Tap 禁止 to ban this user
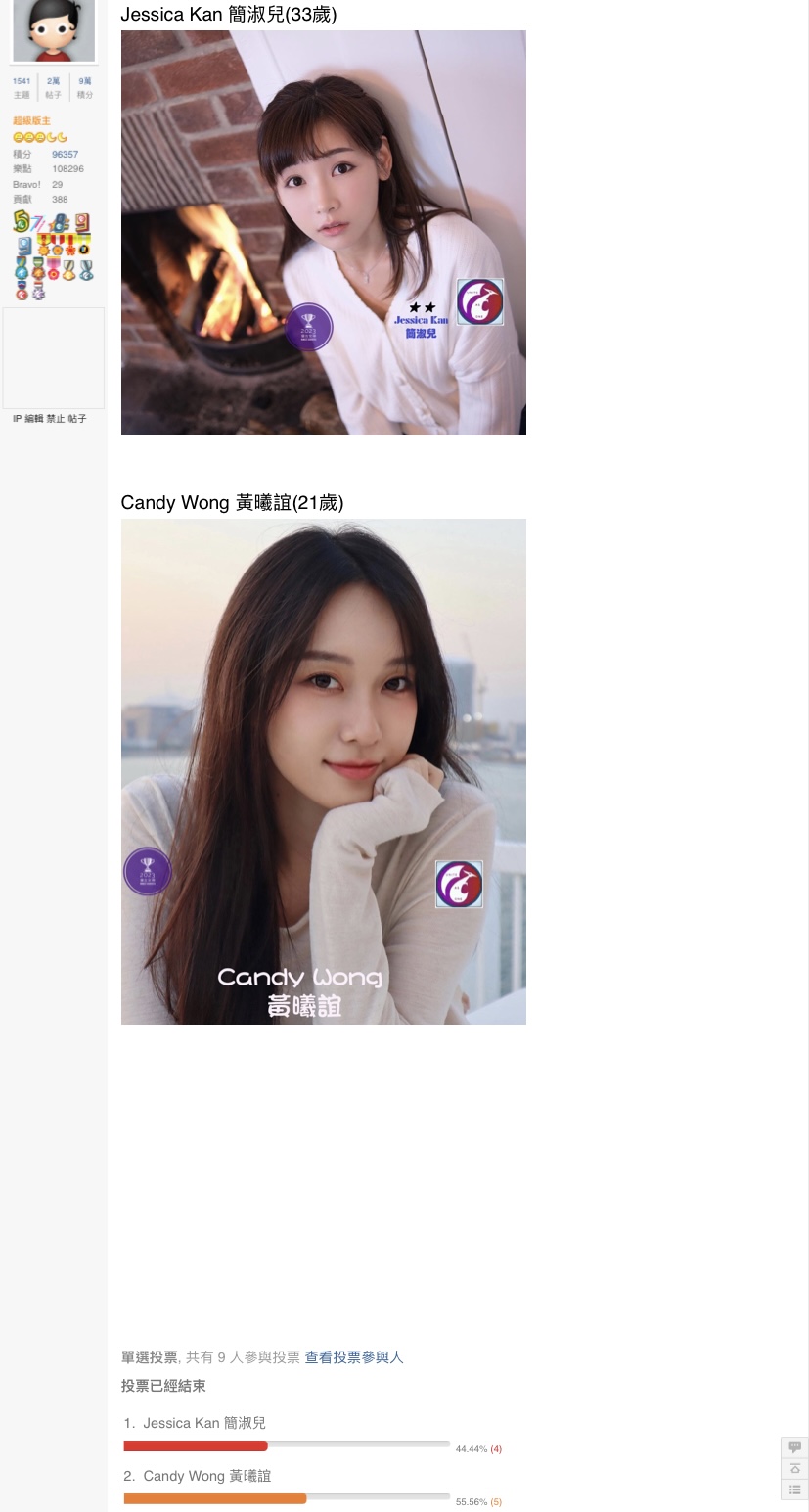This screenshot has width=809, height=1512. (x=55, y=418)
